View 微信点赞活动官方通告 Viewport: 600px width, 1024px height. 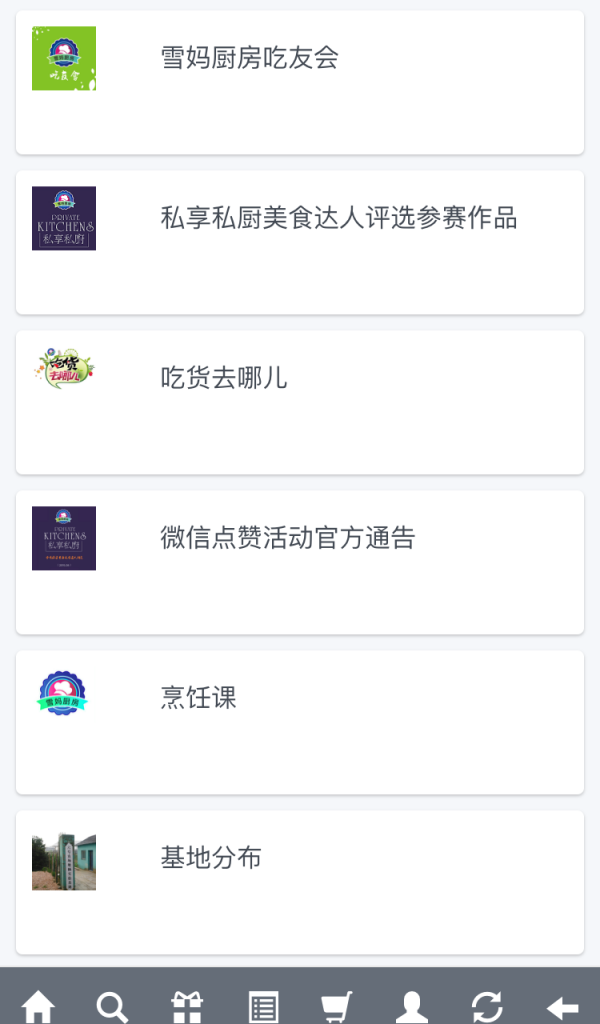(299, 562)
